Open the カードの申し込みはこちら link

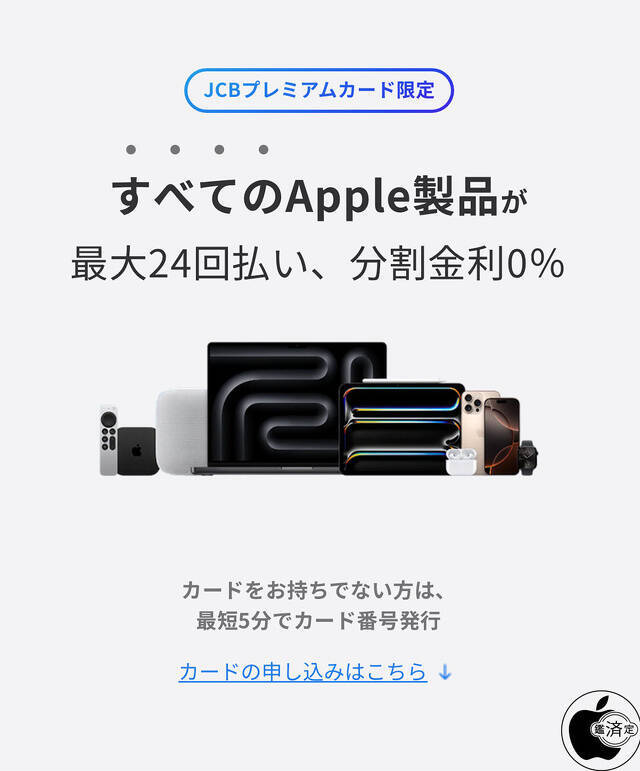pos(303,672)
